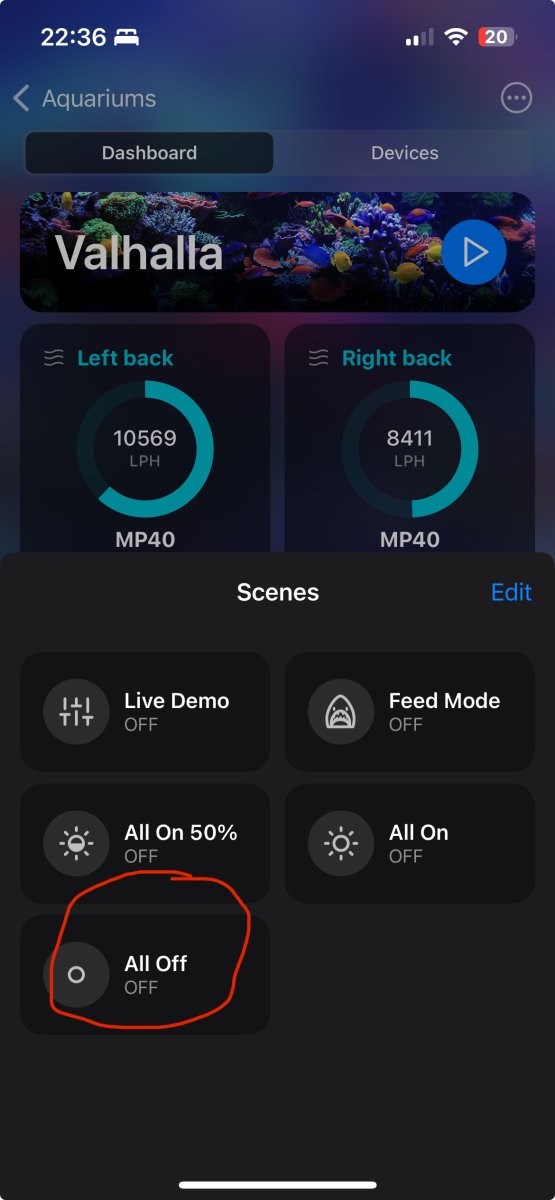The width and height of the screenshot is (555, 1200).
Task: Open the Left back MP40 pump card
Action: point(145,438)
